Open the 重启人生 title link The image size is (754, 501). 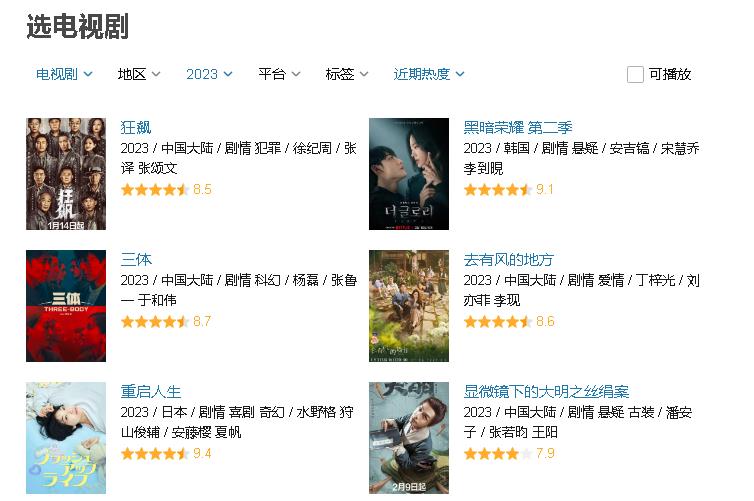coord(150,392)
